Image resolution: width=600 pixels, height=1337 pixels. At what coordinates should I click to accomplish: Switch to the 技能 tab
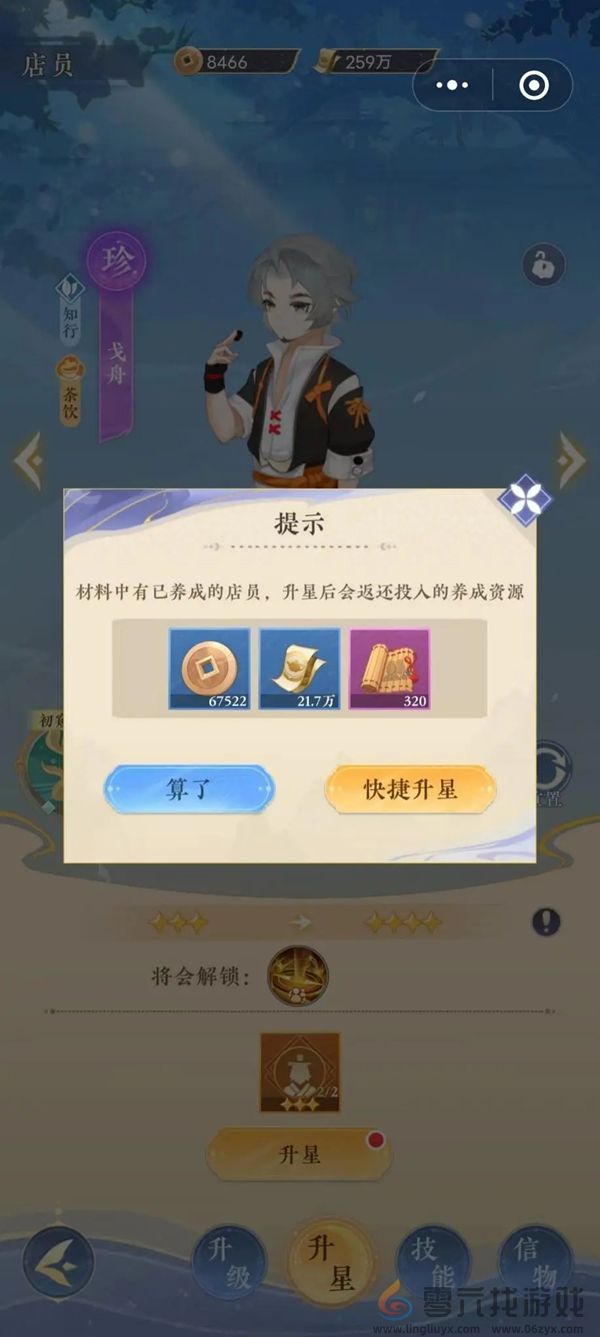(434, 1263)
